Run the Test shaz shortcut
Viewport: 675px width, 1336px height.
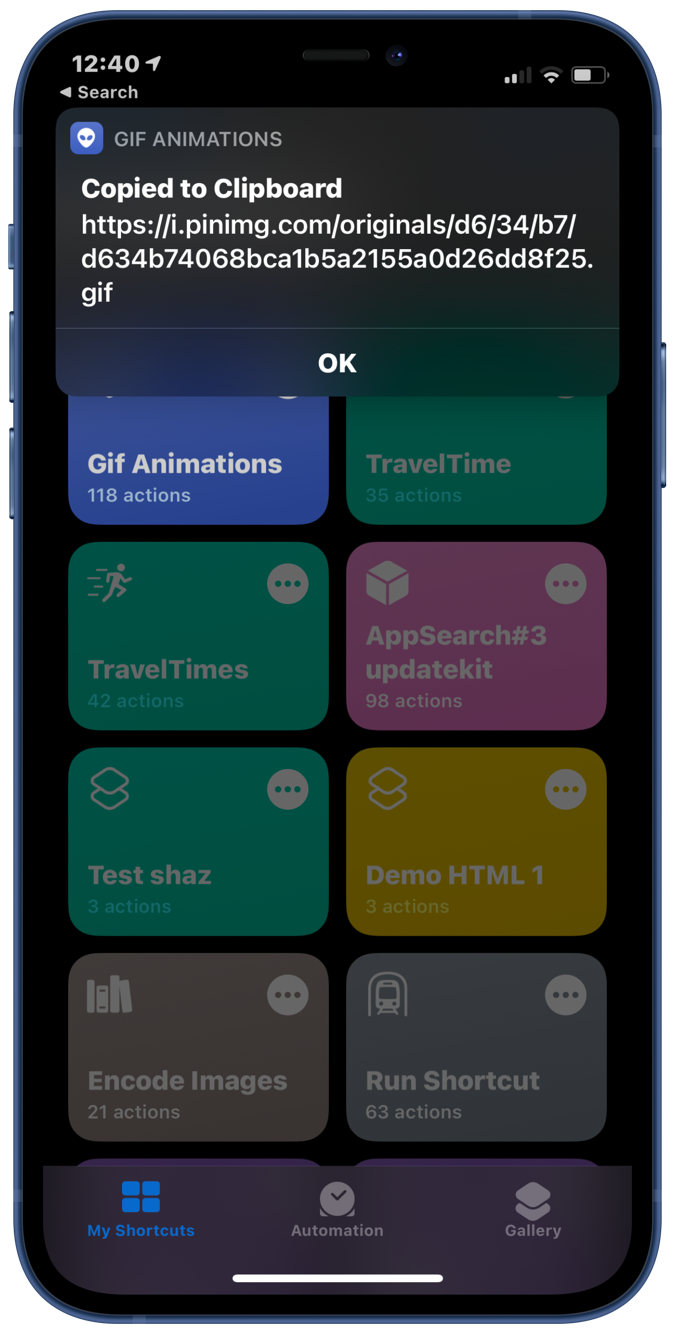198,842
